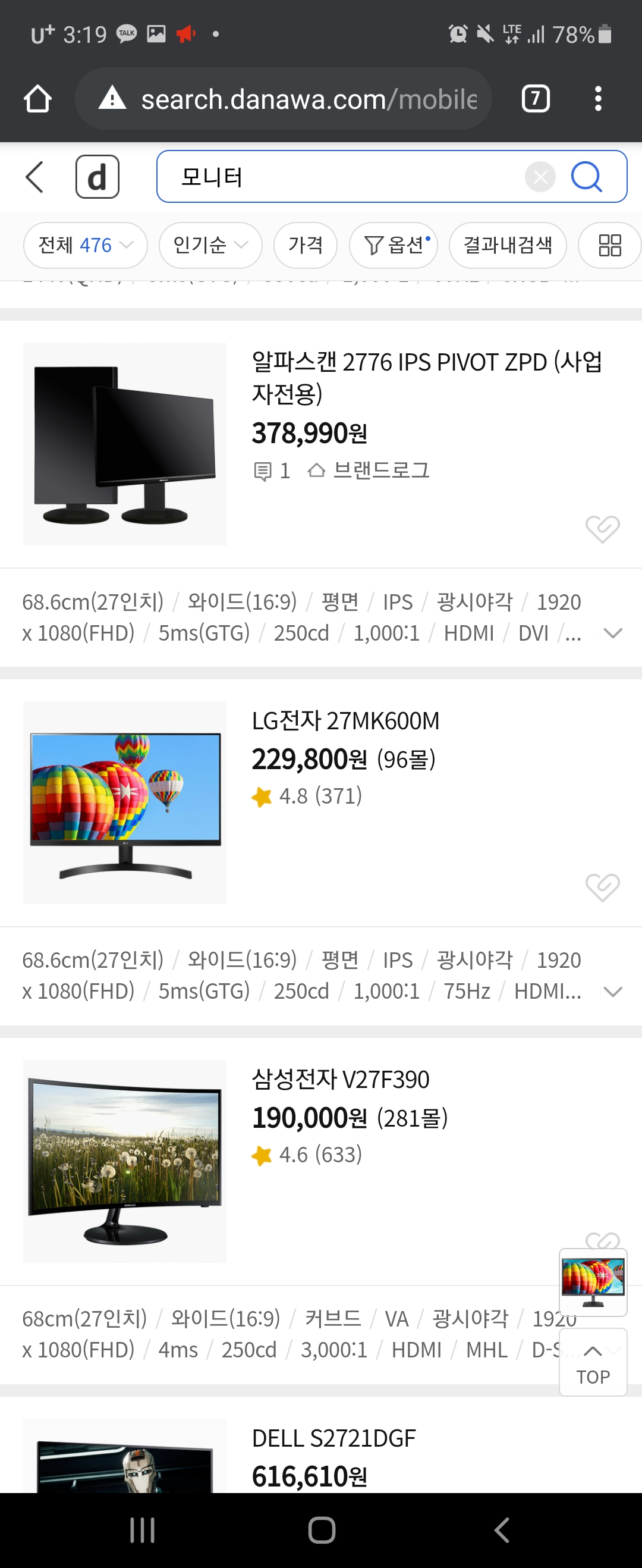Screen dimensions: 642x1568
Task: Edit the 모니터 search field
Action: tap(341, 177)
